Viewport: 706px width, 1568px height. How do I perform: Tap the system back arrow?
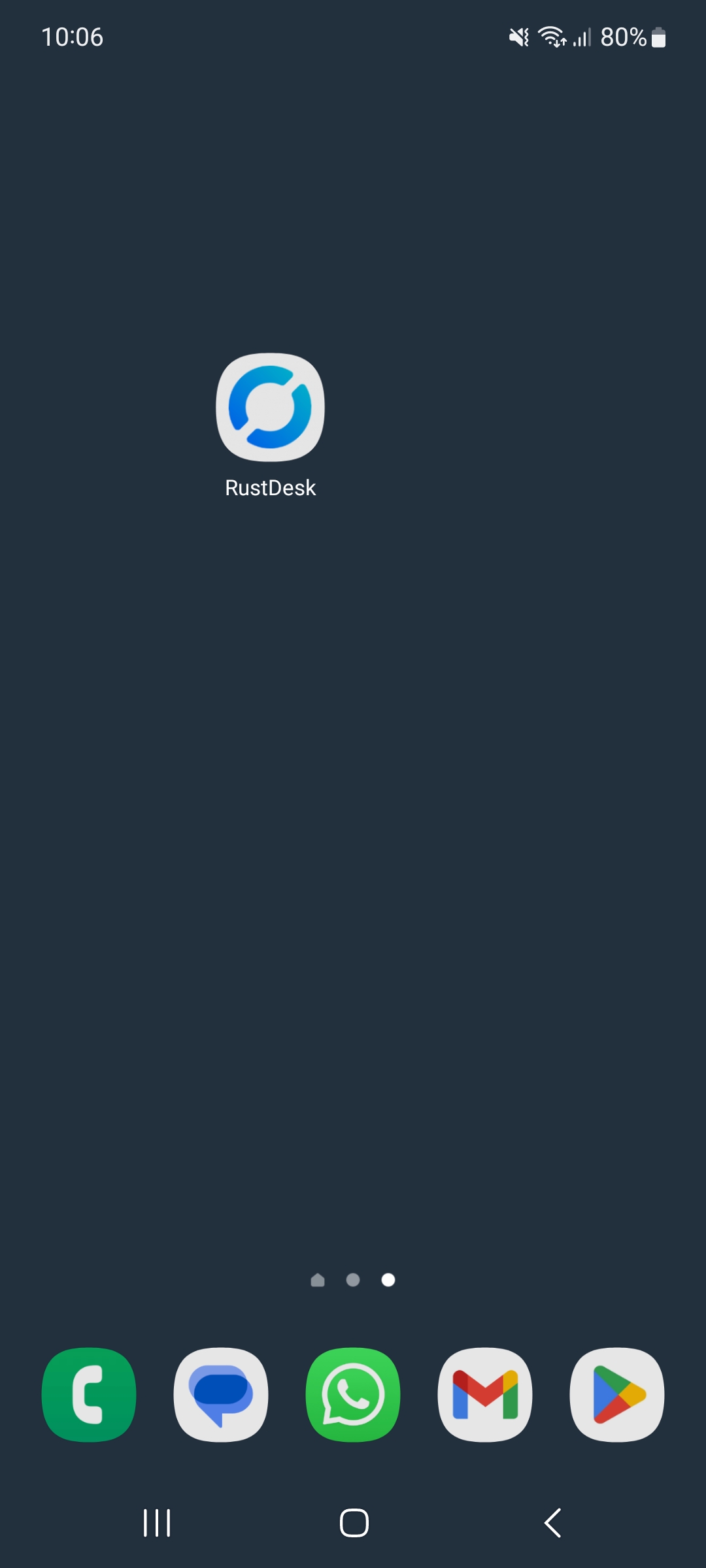(552, 1523)
